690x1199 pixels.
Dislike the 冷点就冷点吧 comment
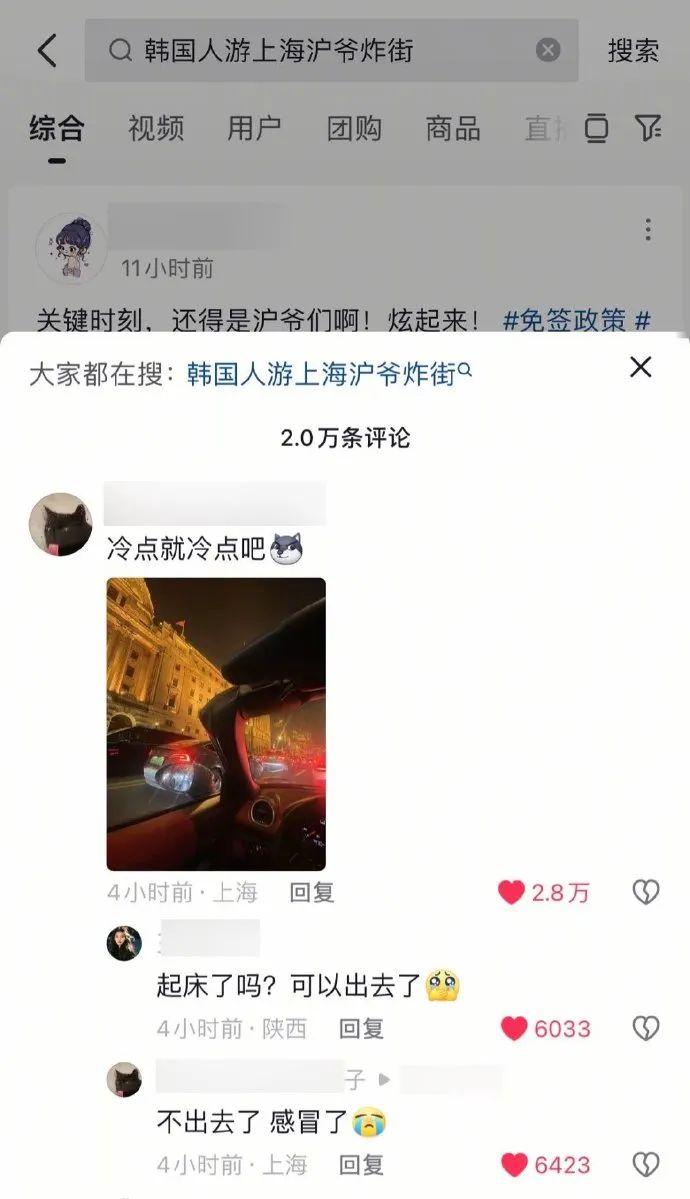pyautogui.click(x=646, y=892)
